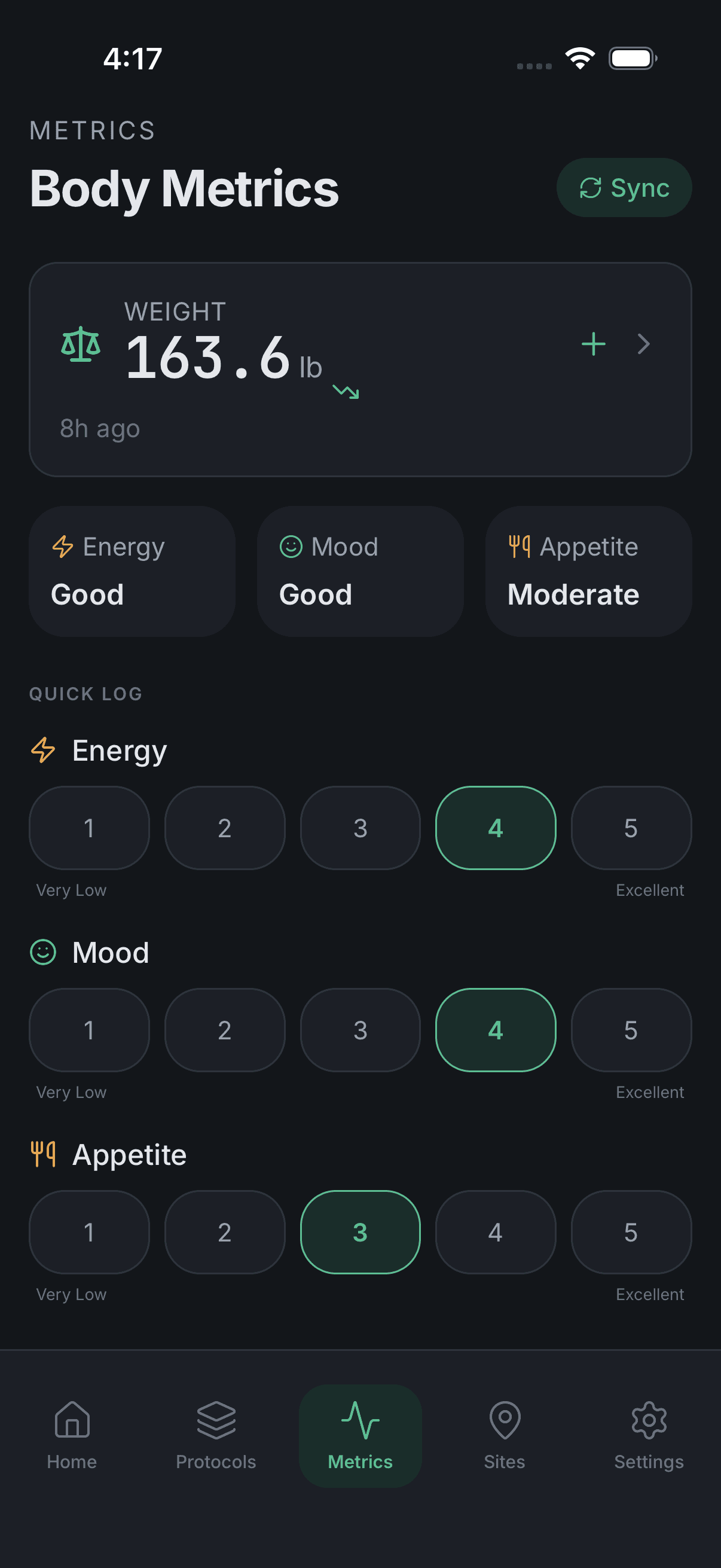Choose Appetite level 1 Very Low
721x1568 pixels.
tap(89, 1231)
